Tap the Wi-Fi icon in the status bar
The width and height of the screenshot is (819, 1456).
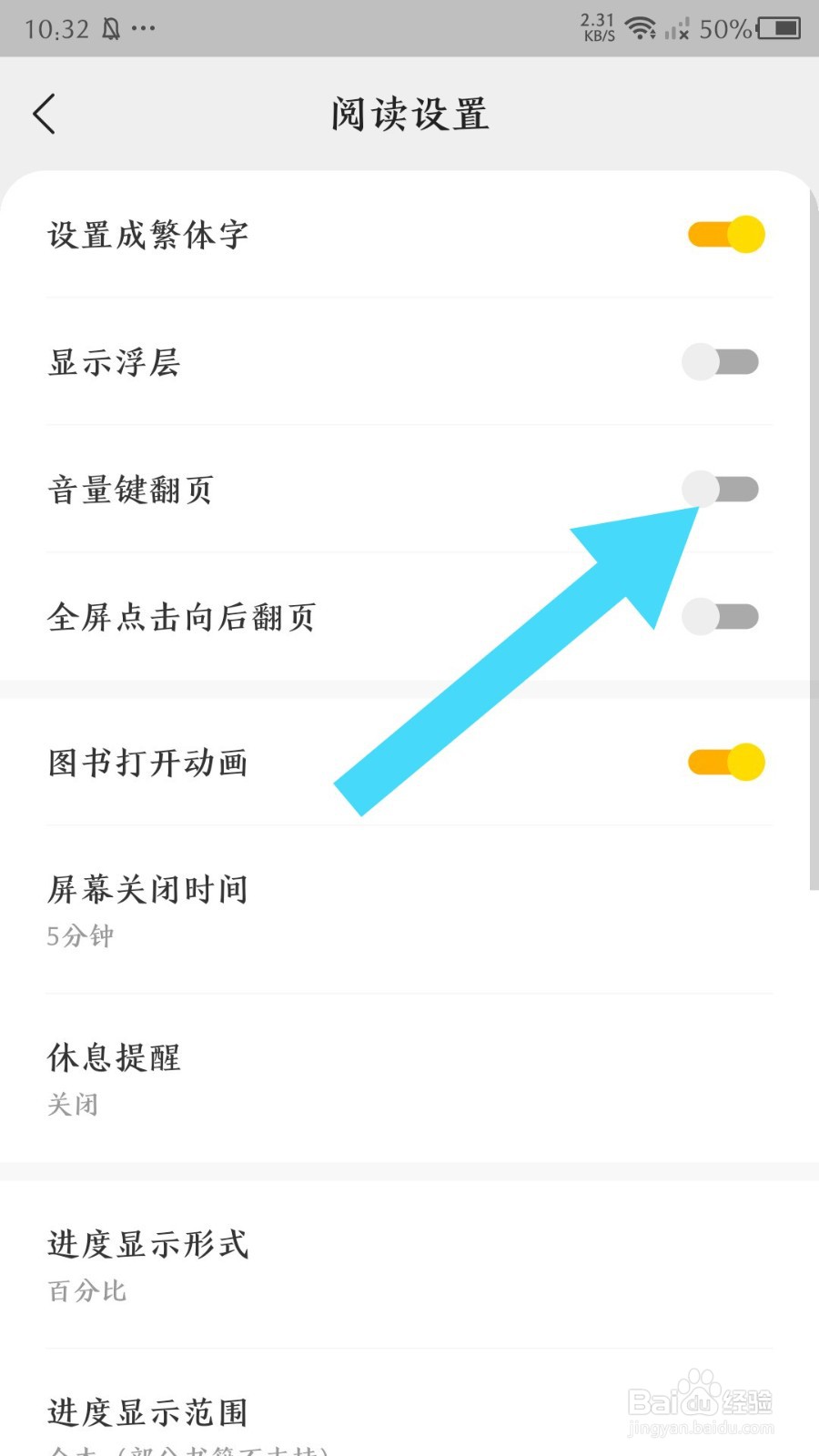click(642, 29)
